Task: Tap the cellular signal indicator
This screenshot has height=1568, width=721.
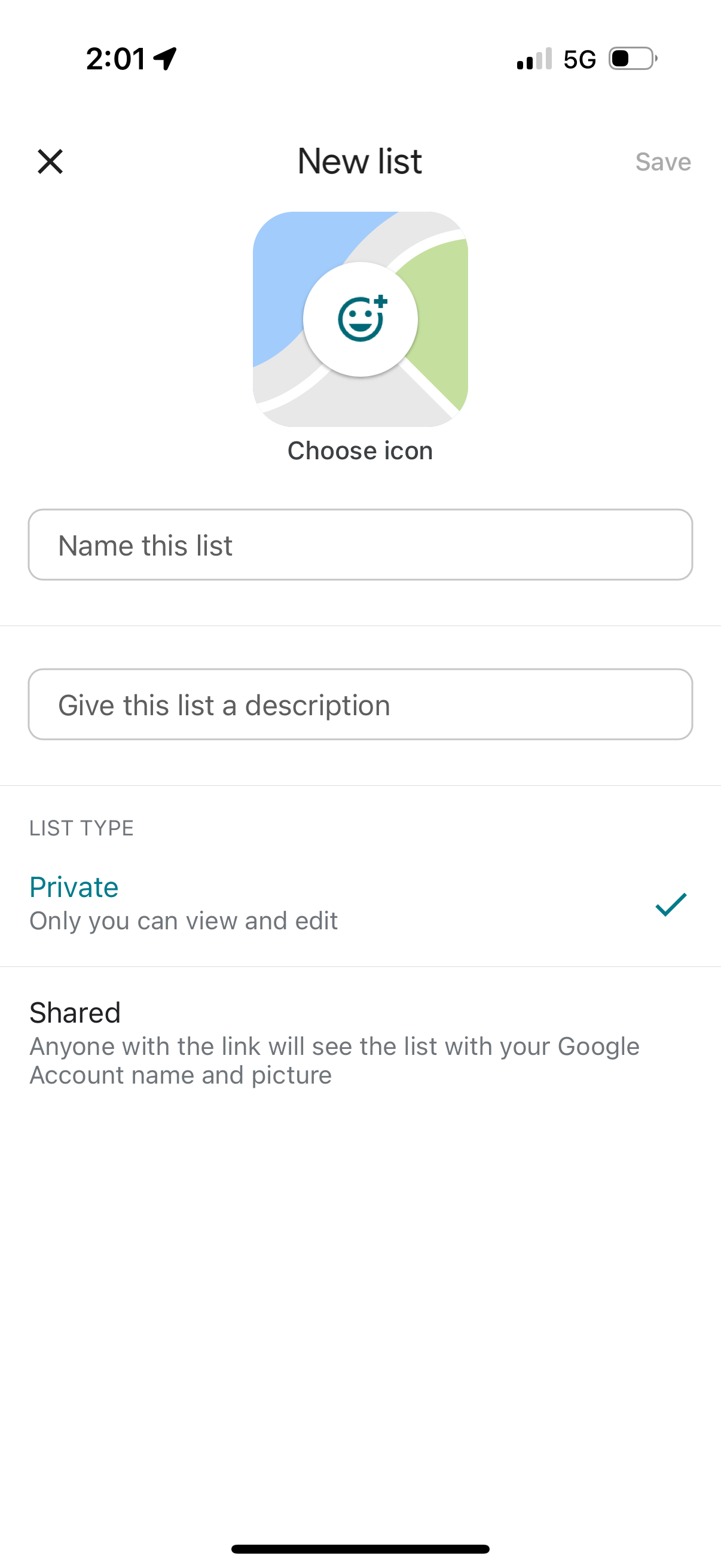Action: (533, 59)
